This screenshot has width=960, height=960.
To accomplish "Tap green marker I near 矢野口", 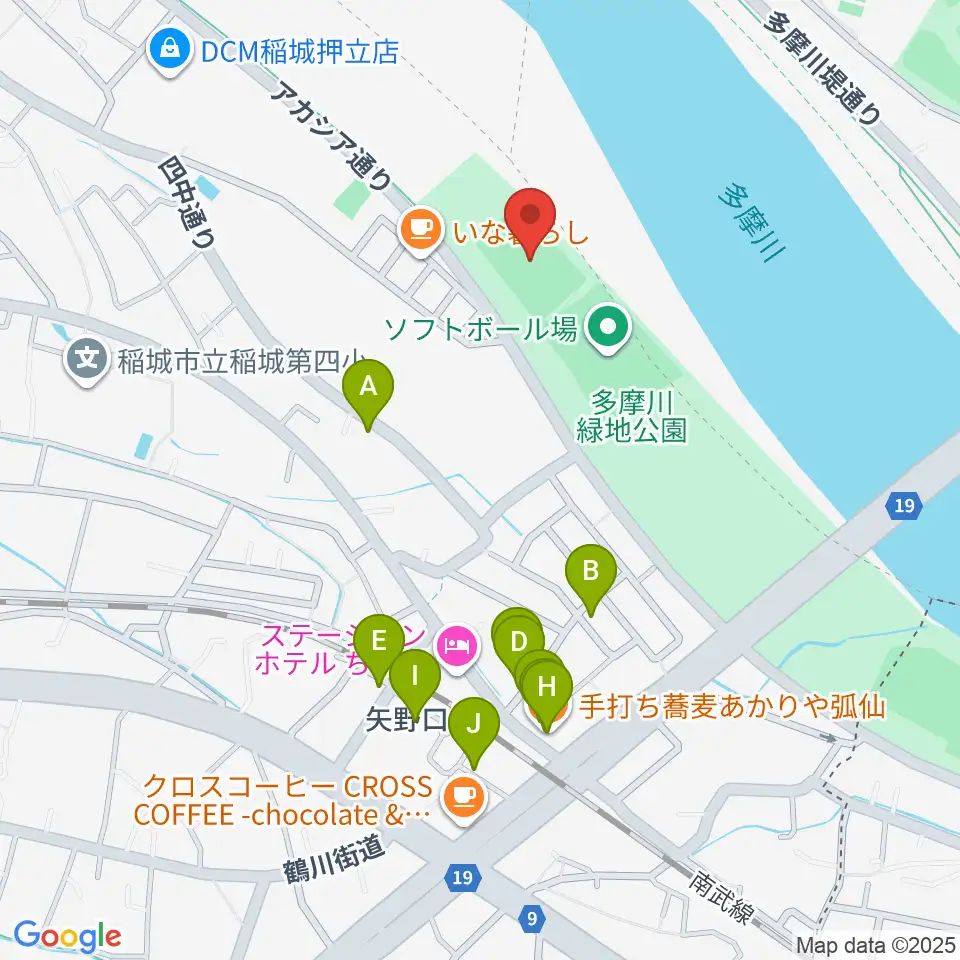I will pyautogui.click(x=415, y=684).
